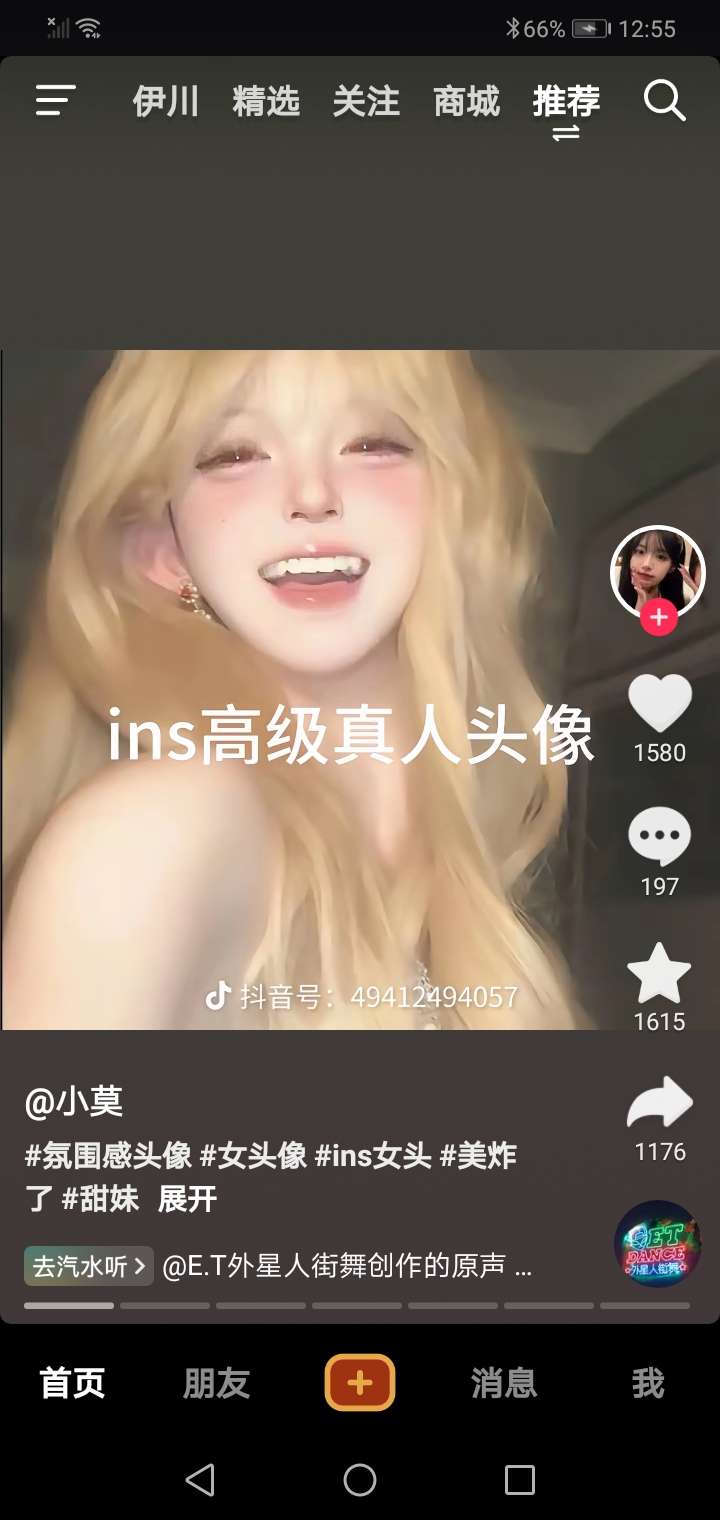Switch to the 精选 tab
Image resolution: width=720 pixels, height=1520 pixels.
(266, 102)
